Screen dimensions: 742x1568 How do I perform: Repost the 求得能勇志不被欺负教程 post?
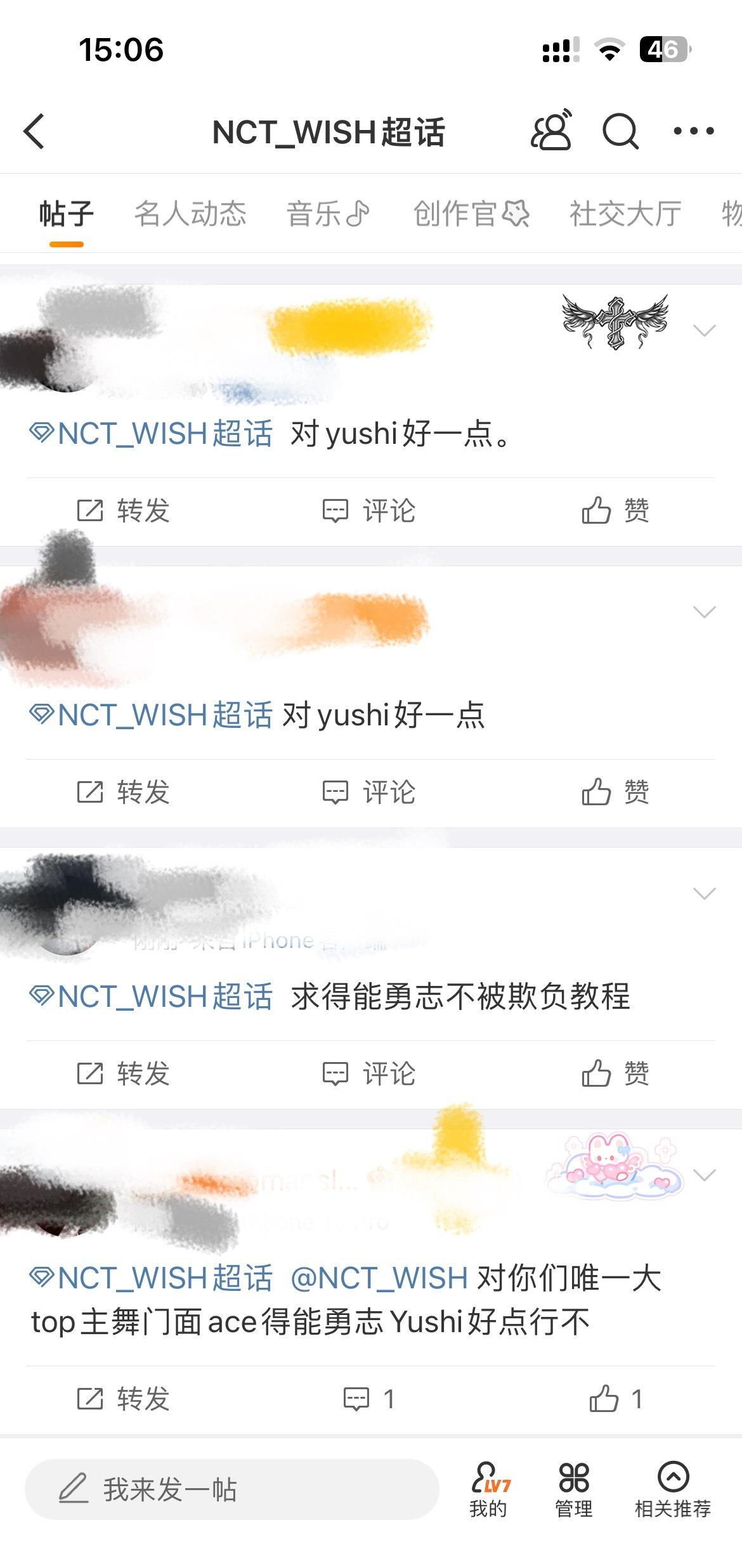[123, 1074]
